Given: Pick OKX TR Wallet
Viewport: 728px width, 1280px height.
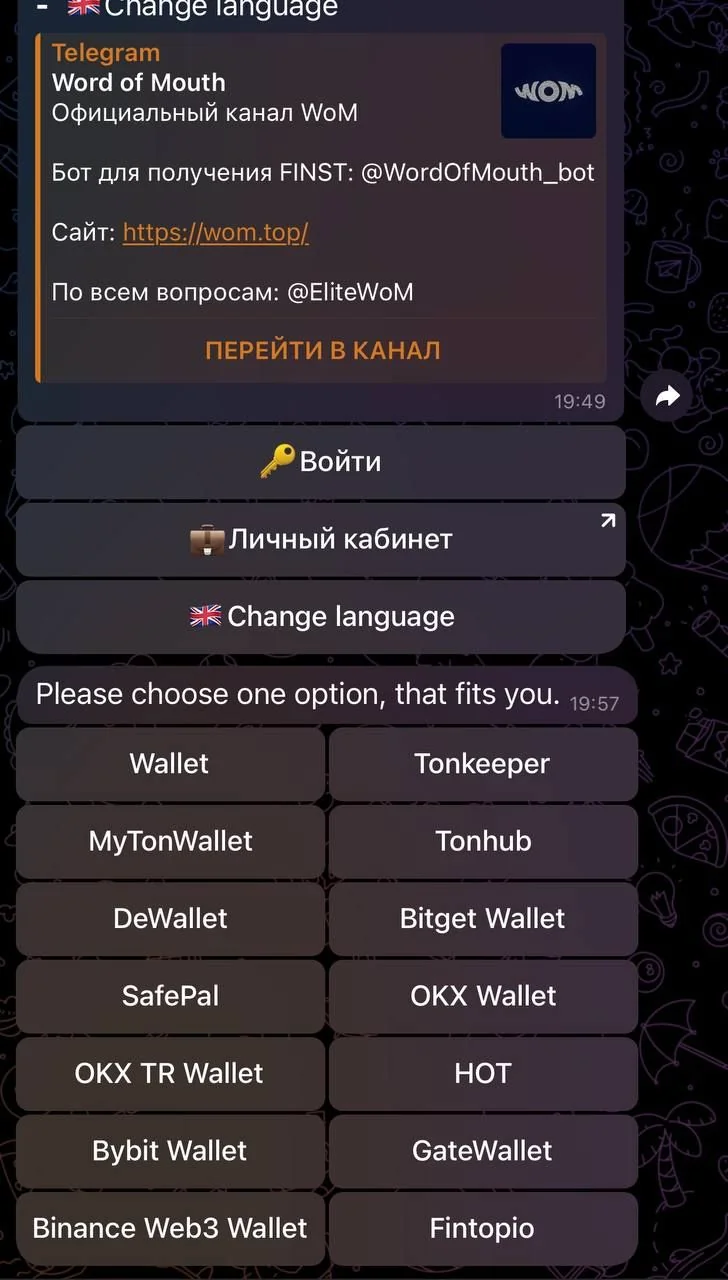Looking at the screenshot, I should pyautogui.click(x=170, y=1073).
